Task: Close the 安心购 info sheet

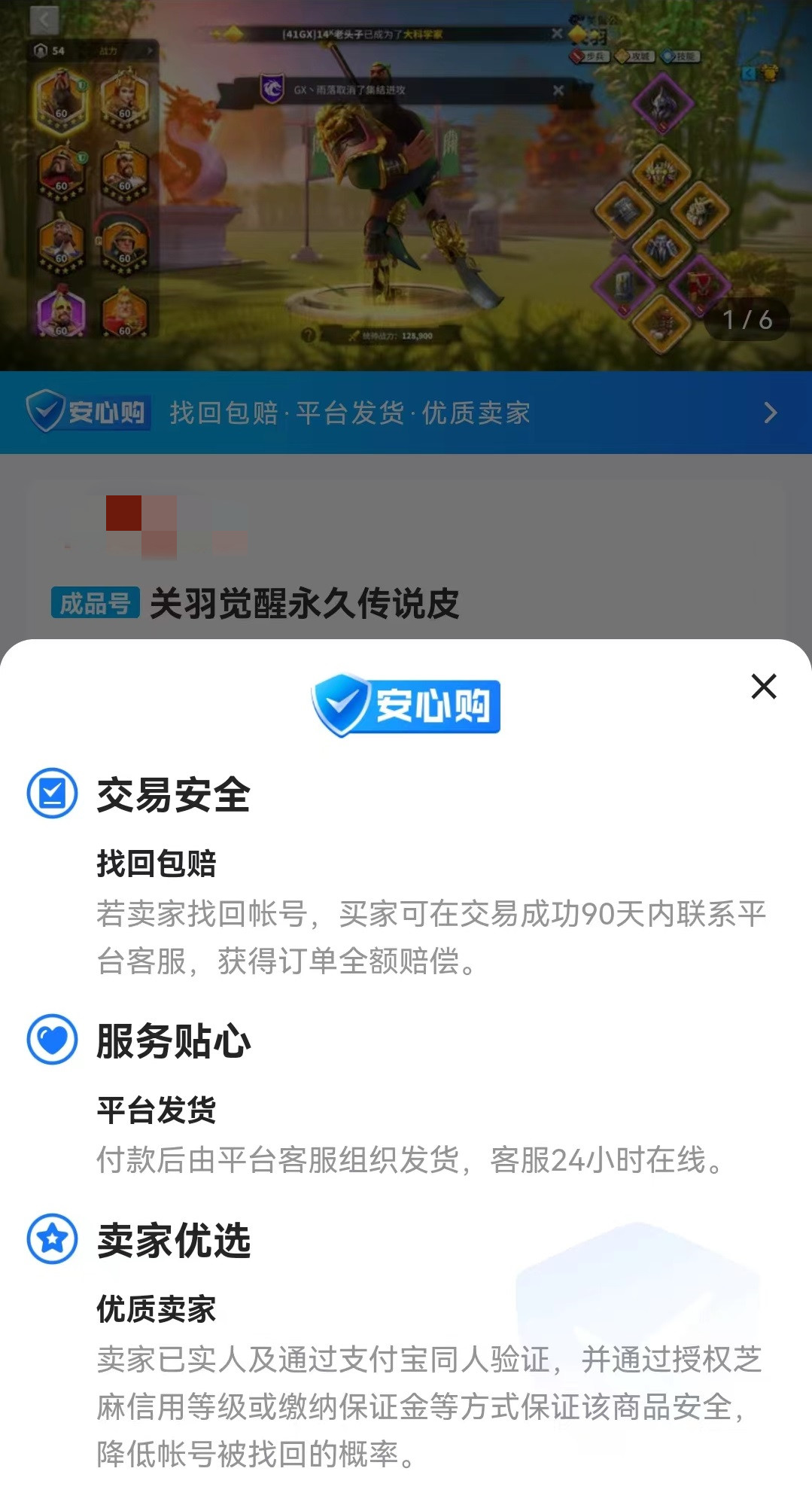Action: click(x=763, y=686)
